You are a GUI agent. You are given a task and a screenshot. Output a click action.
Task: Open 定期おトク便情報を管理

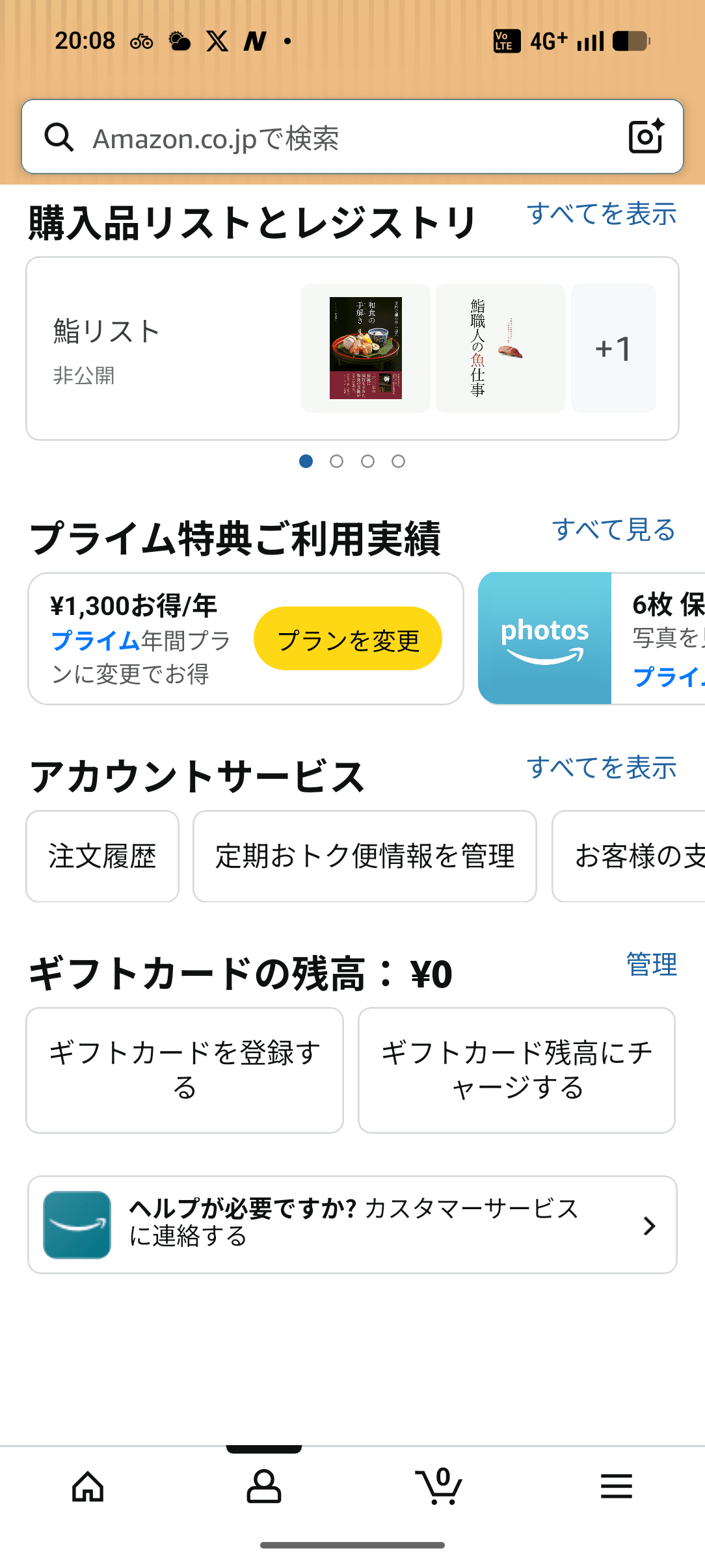(364, 856)
